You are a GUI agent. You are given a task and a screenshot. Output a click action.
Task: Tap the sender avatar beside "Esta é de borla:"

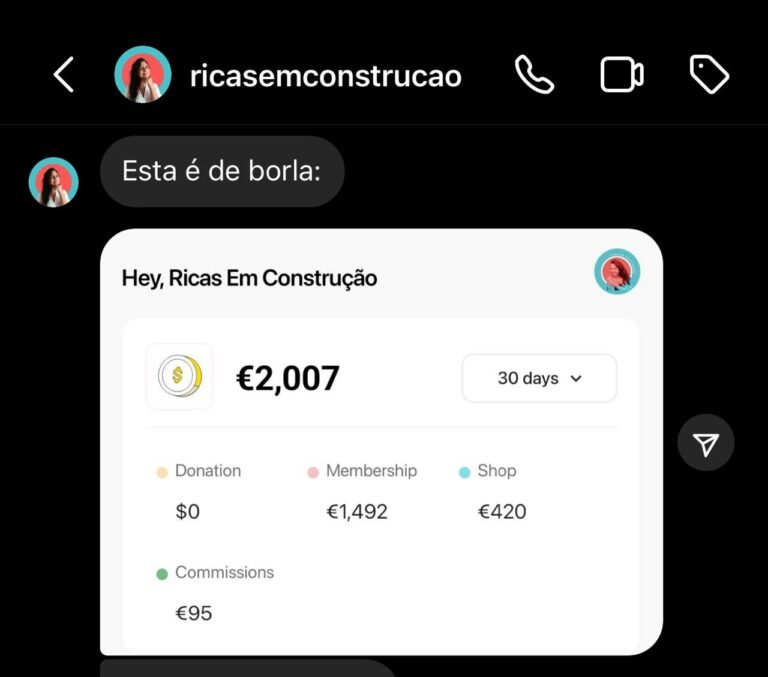click(54, 182)
